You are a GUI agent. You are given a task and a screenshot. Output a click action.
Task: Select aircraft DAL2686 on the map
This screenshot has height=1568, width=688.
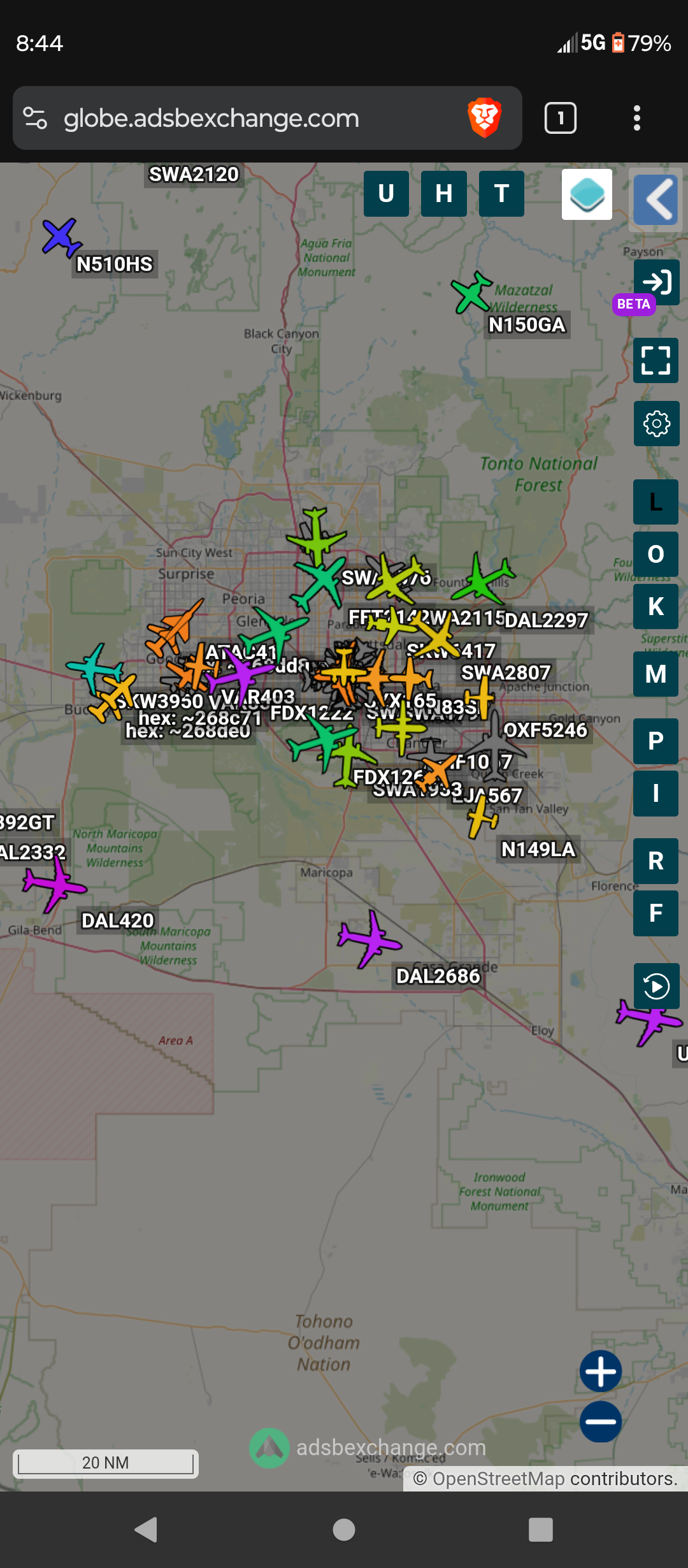click(x=368, y=939)
